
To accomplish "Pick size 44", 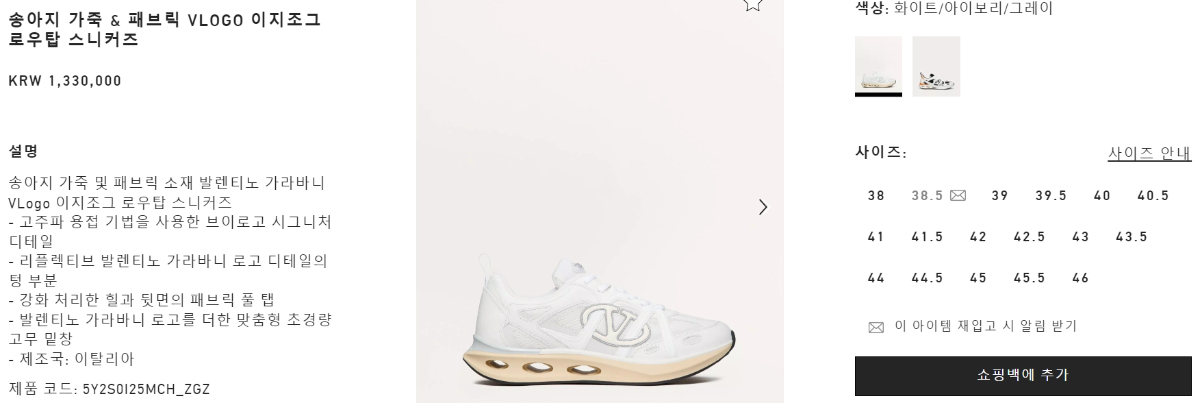I will coord(876,278).
